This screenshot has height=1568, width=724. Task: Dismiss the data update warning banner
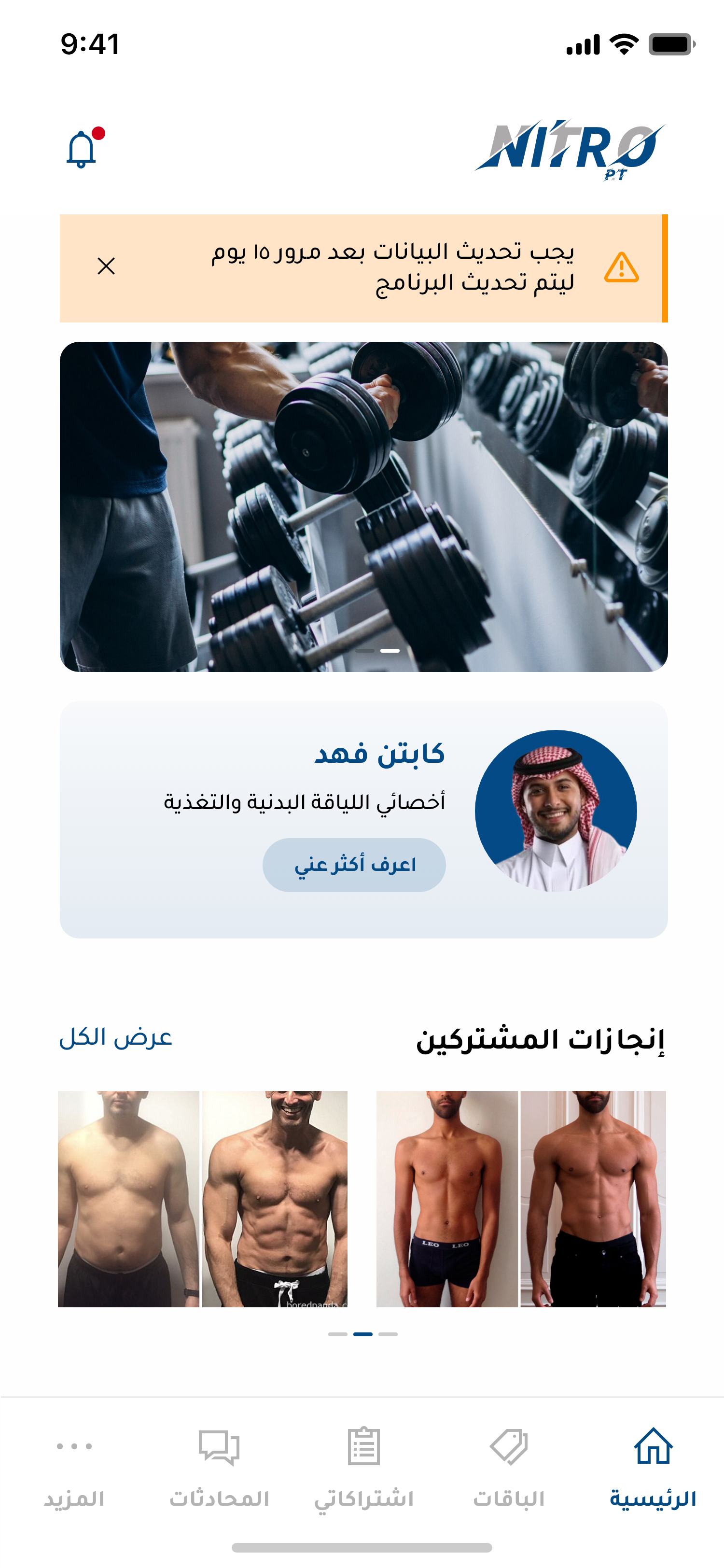tap(107, 266)
